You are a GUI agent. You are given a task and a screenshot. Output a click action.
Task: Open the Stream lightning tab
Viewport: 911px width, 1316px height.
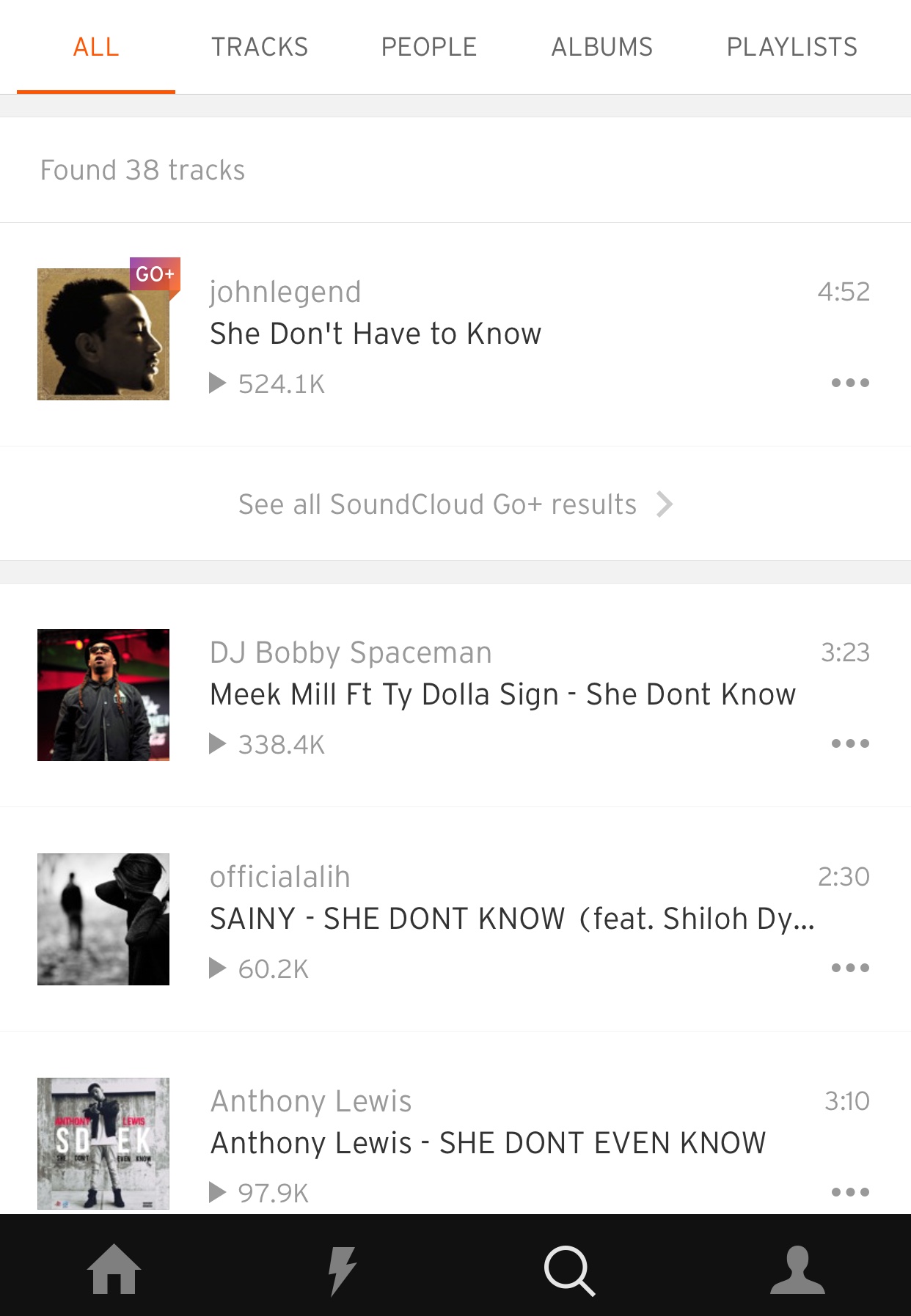tap(342, 1269)
